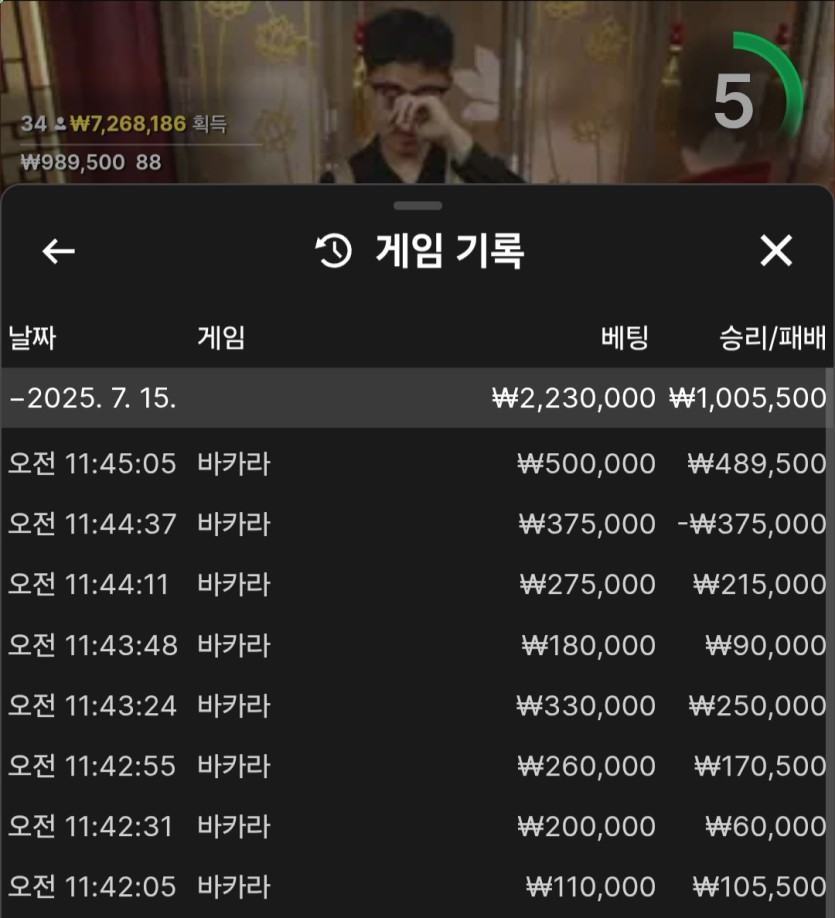The height and width of the screenshot is (918, 835).
Task: Select the 11:43:48 baccarat entry
Action: 417,645
